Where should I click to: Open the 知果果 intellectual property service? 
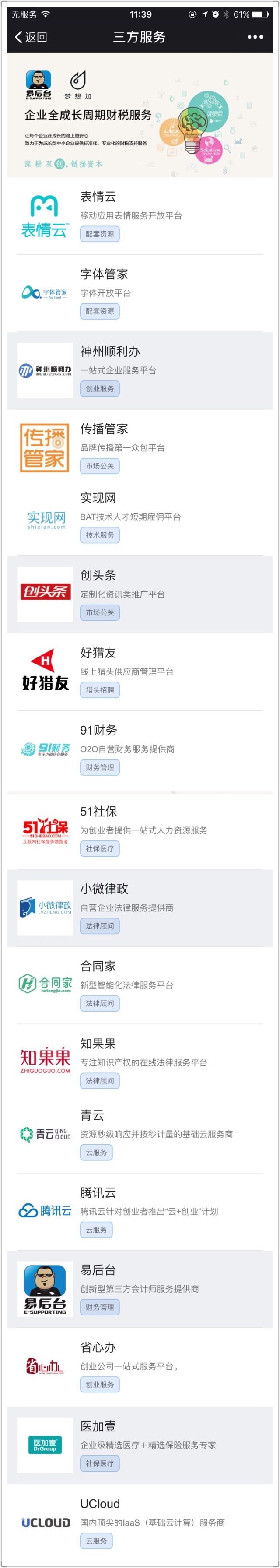tap(140, 1062)
